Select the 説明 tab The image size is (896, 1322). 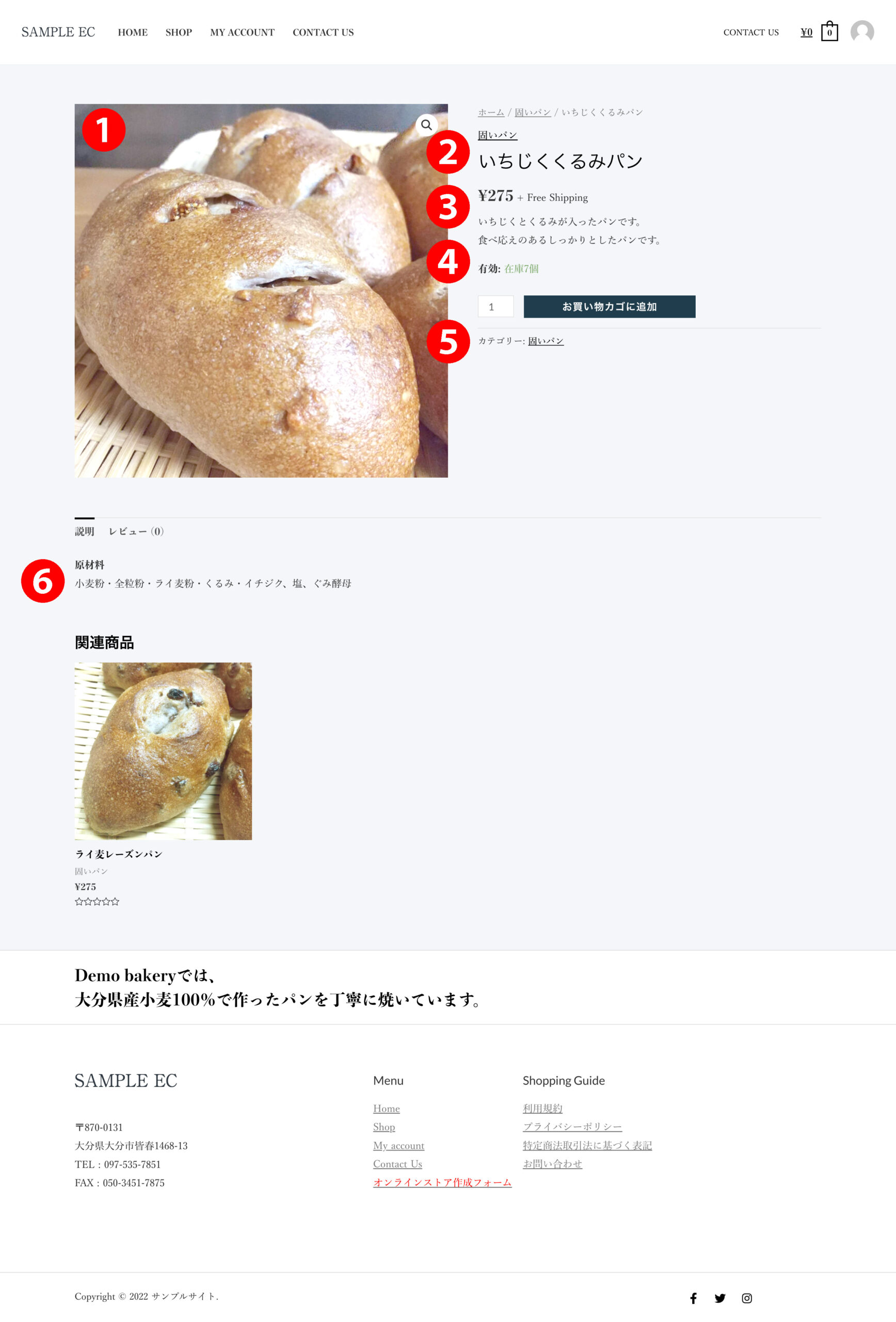84,531
